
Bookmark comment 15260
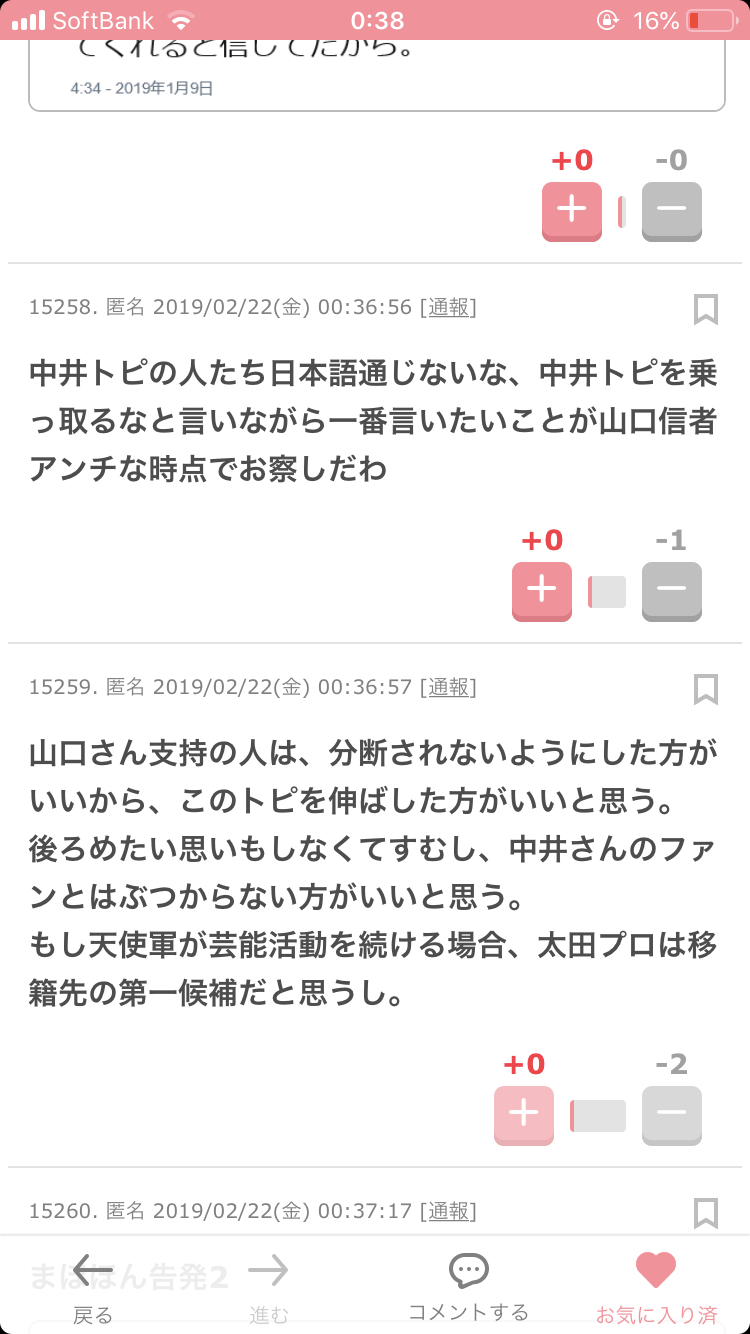tap(706, 1213)
